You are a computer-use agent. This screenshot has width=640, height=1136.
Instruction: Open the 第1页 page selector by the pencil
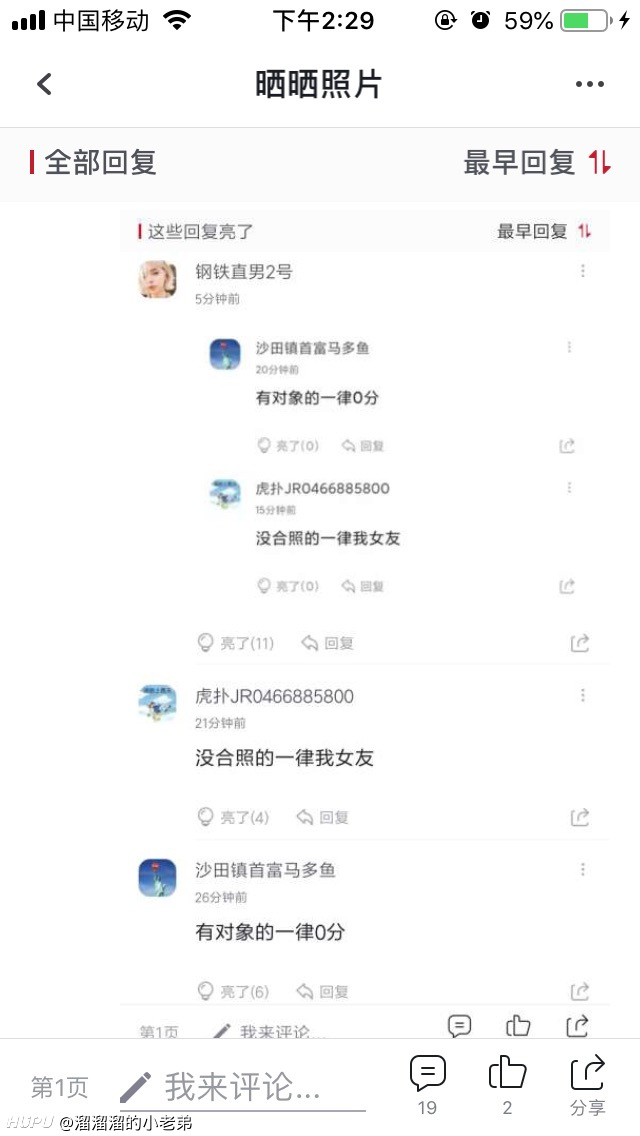tap(59, 1087)
